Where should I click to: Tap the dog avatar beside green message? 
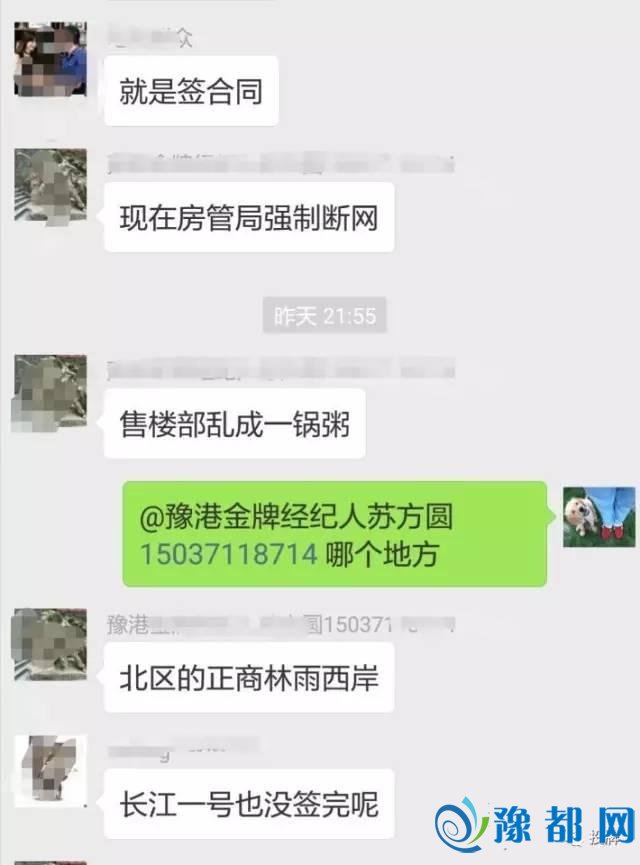coord(598,517)
